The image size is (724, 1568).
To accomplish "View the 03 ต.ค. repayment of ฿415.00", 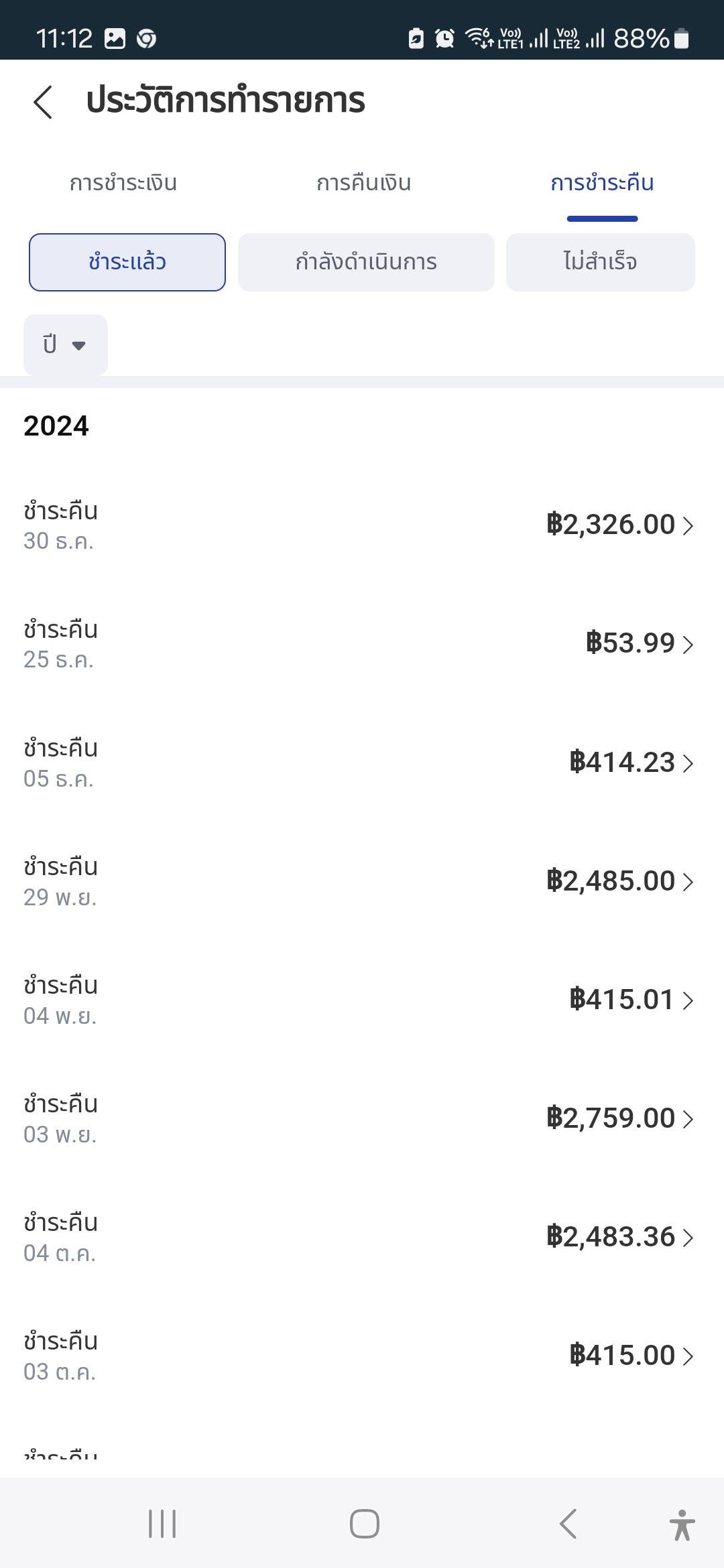I will click(362, 1356).
